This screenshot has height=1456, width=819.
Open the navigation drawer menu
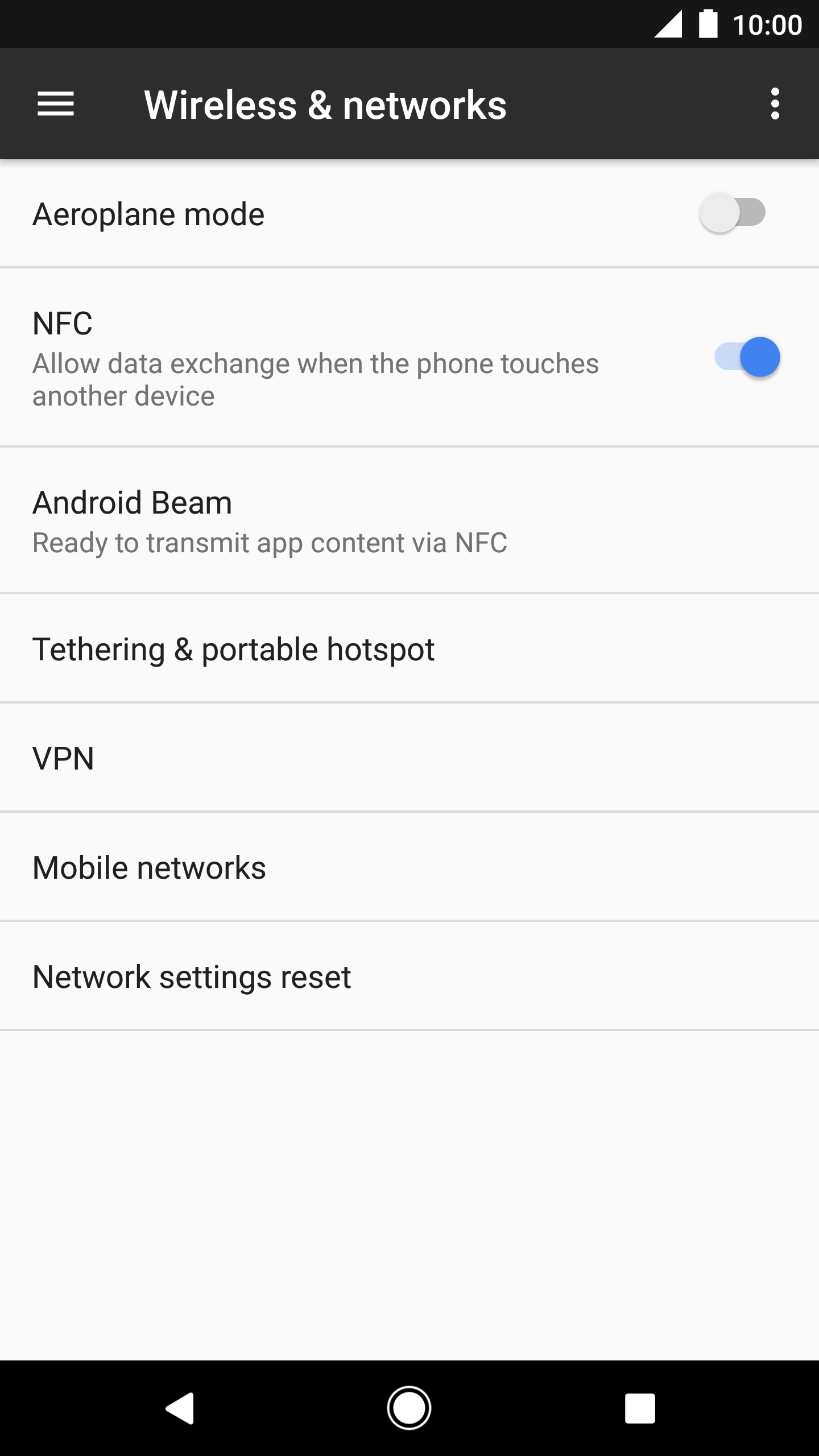click(x=56, y=104)
